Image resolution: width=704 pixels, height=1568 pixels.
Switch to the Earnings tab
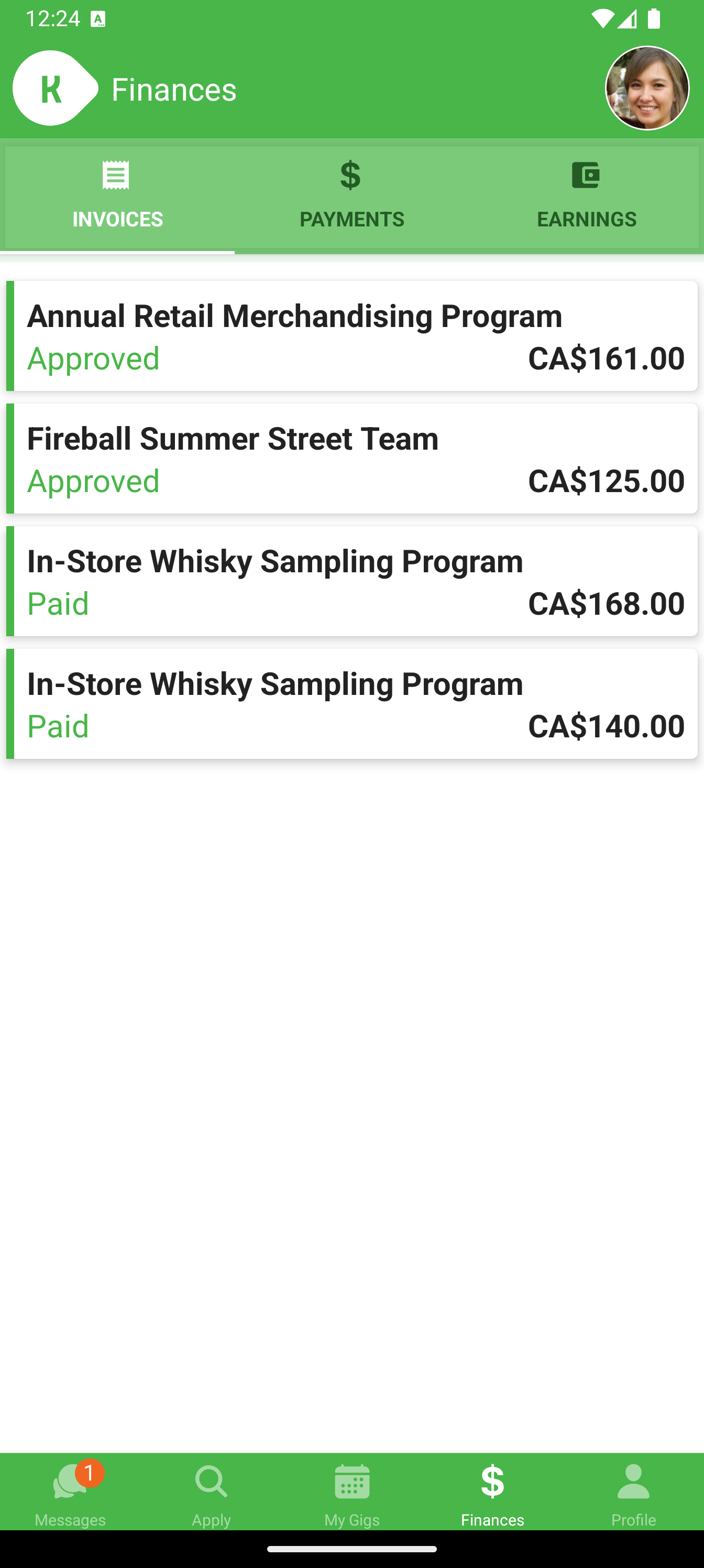[x=587, y=197]
